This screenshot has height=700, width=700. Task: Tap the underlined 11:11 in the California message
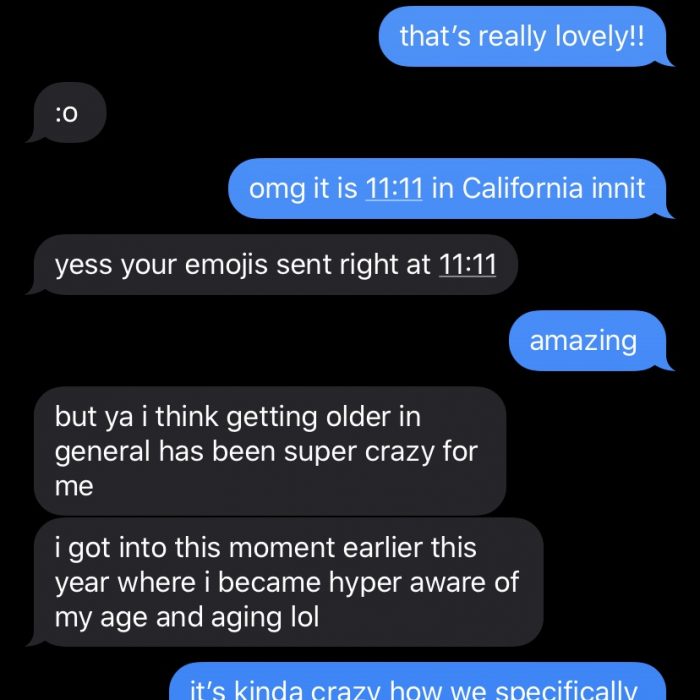394,188
